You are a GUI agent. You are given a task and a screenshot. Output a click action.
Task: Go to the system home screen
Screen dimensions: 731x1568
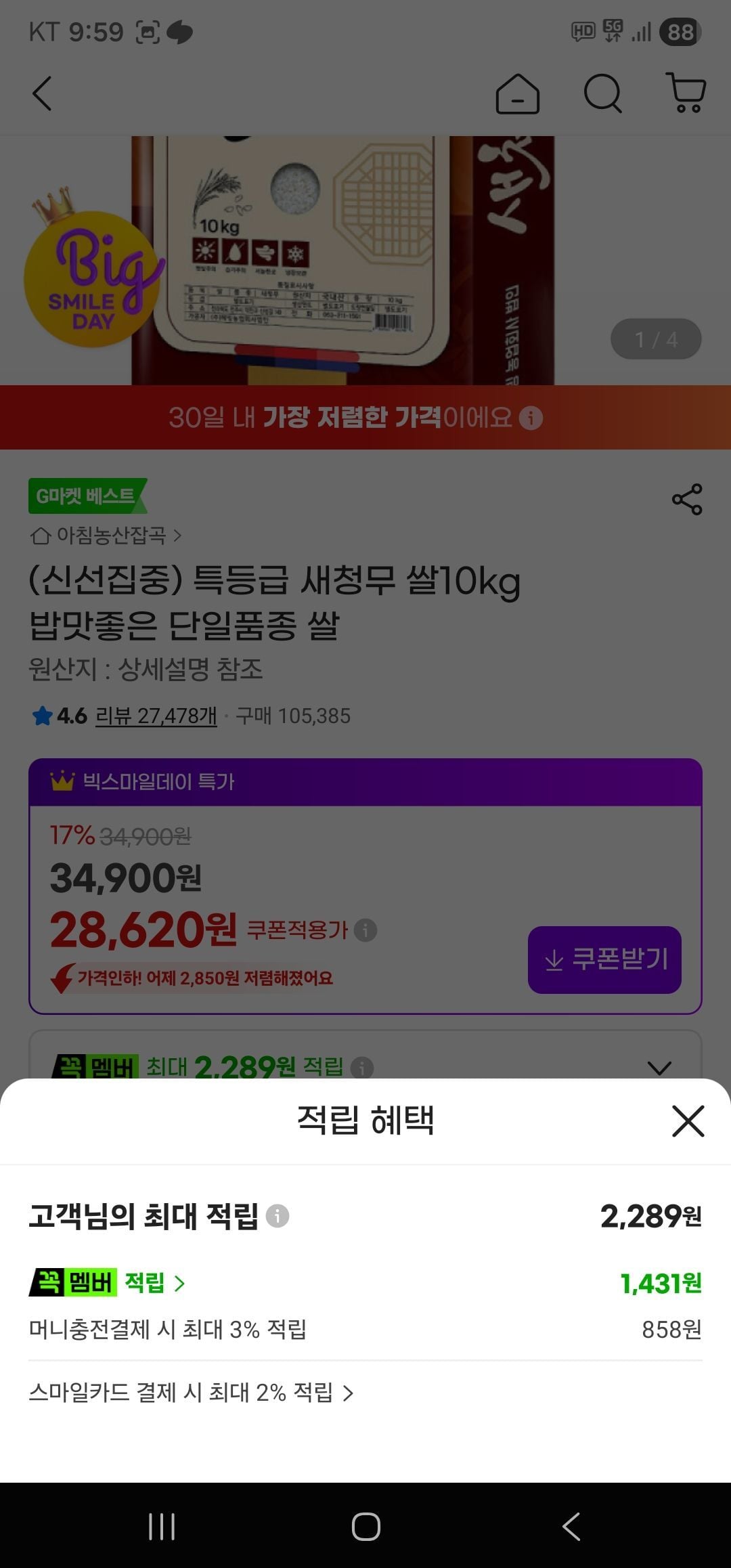365,1527
